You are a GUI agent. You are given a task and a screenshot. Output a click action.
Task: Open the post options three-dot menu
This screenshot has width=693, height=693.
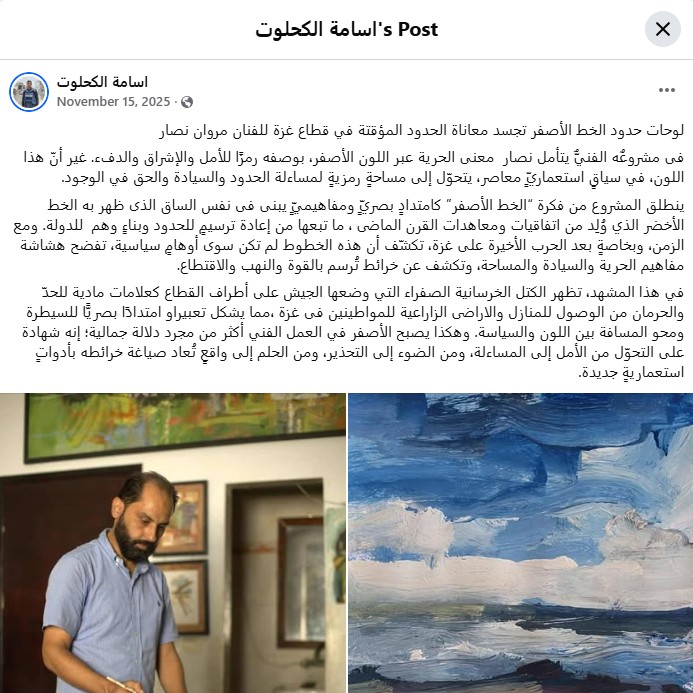667,90
